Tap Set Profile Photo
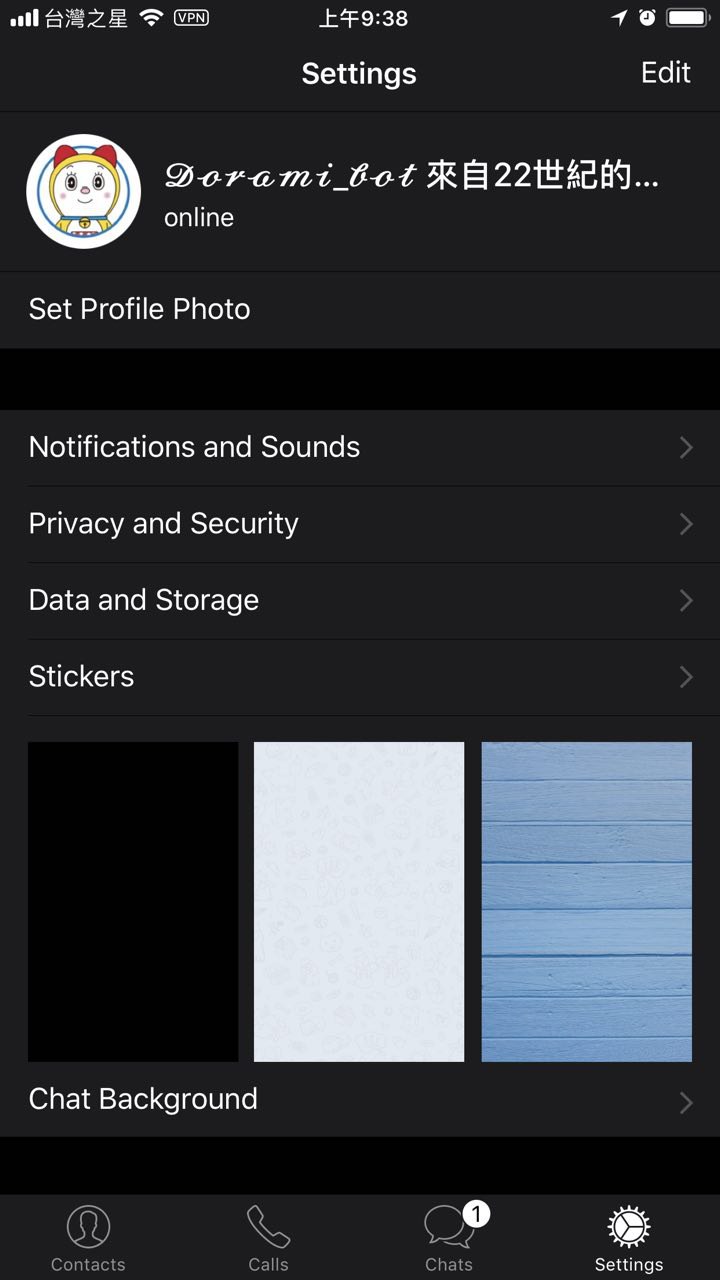The image size is (720, 1280). point(140,309)
